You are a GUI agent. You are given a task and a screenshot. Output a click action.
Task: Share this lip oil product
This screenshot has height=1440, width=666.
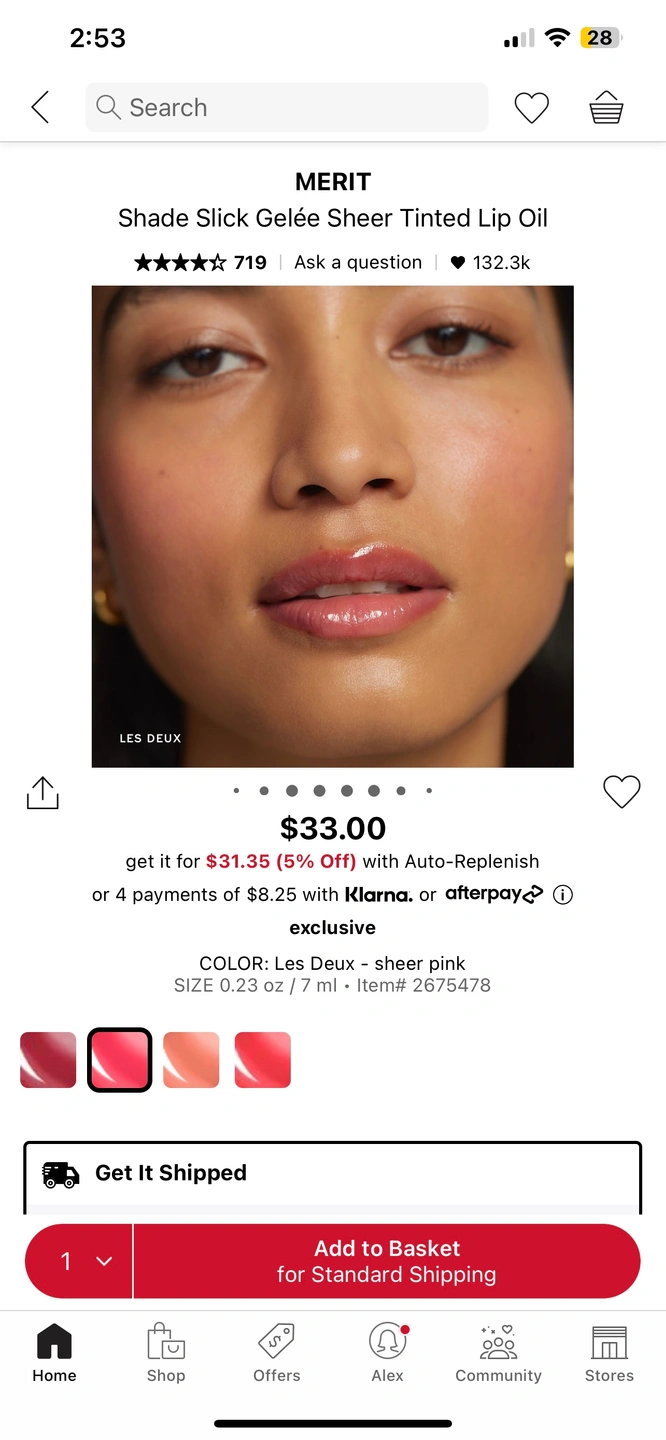point(43,793)
